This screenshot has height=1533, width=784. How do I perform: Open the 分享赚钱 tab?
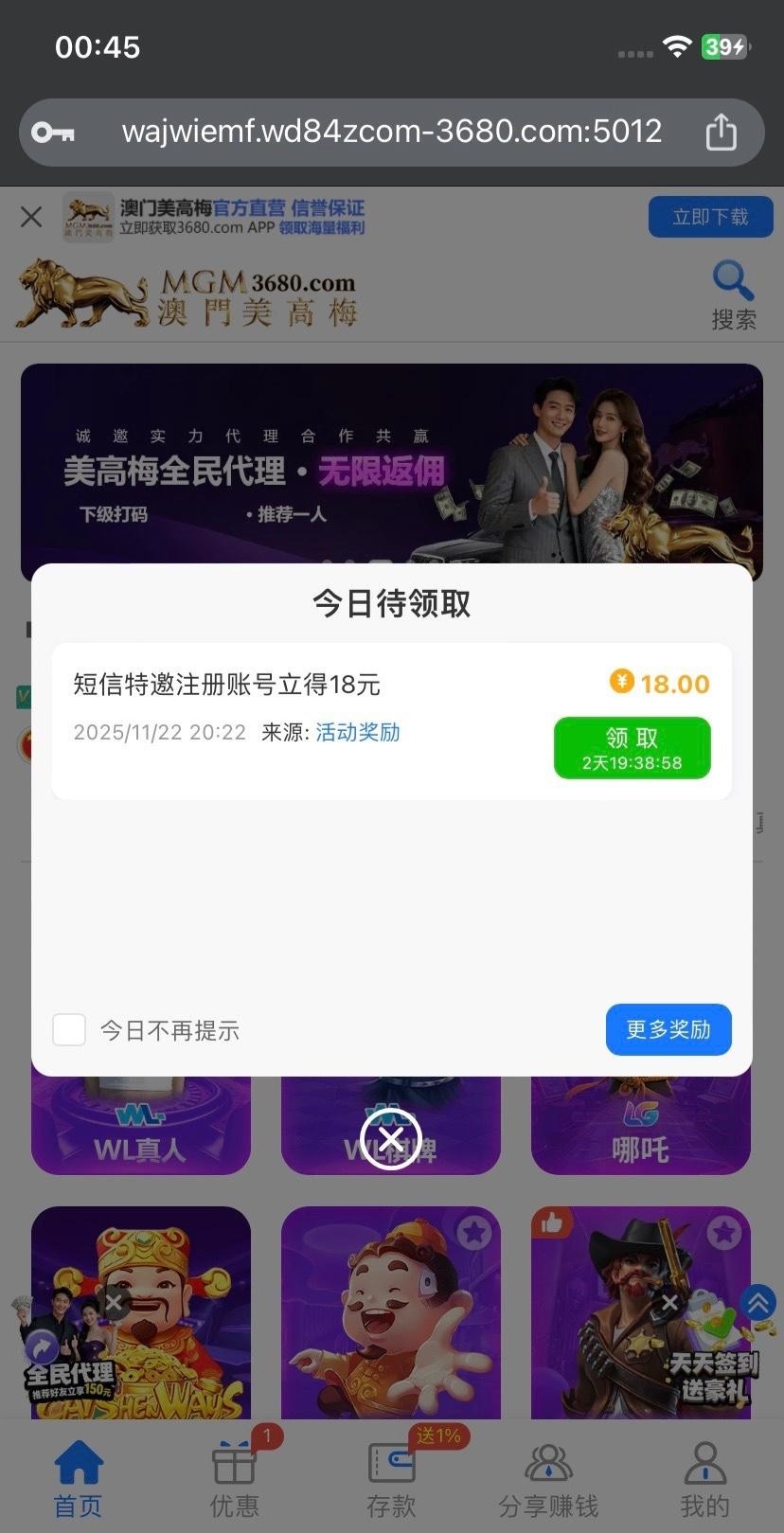(548, 1477)
